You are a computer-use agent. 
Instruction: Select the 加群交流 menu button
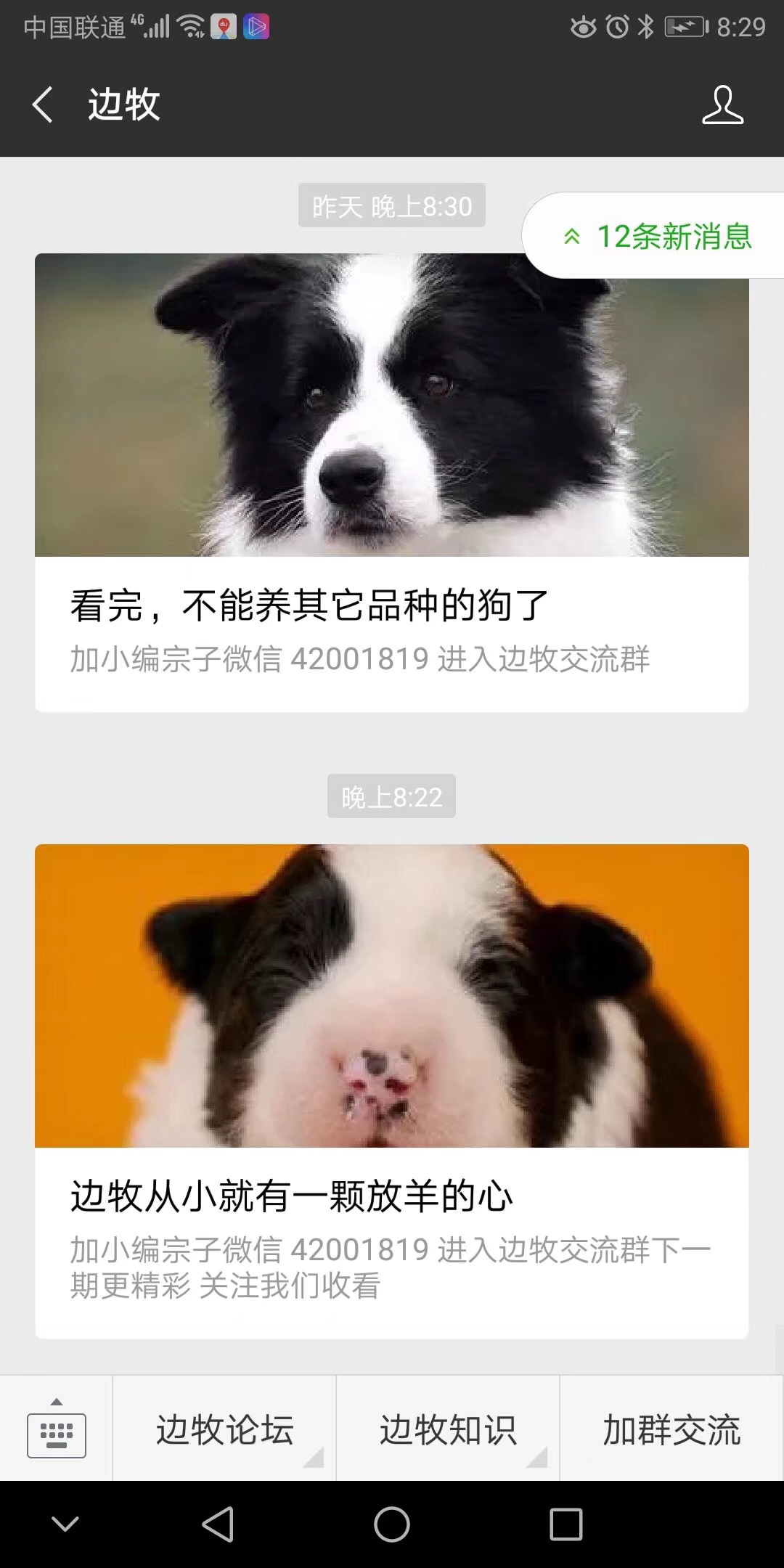click(x=671, y=1430)
